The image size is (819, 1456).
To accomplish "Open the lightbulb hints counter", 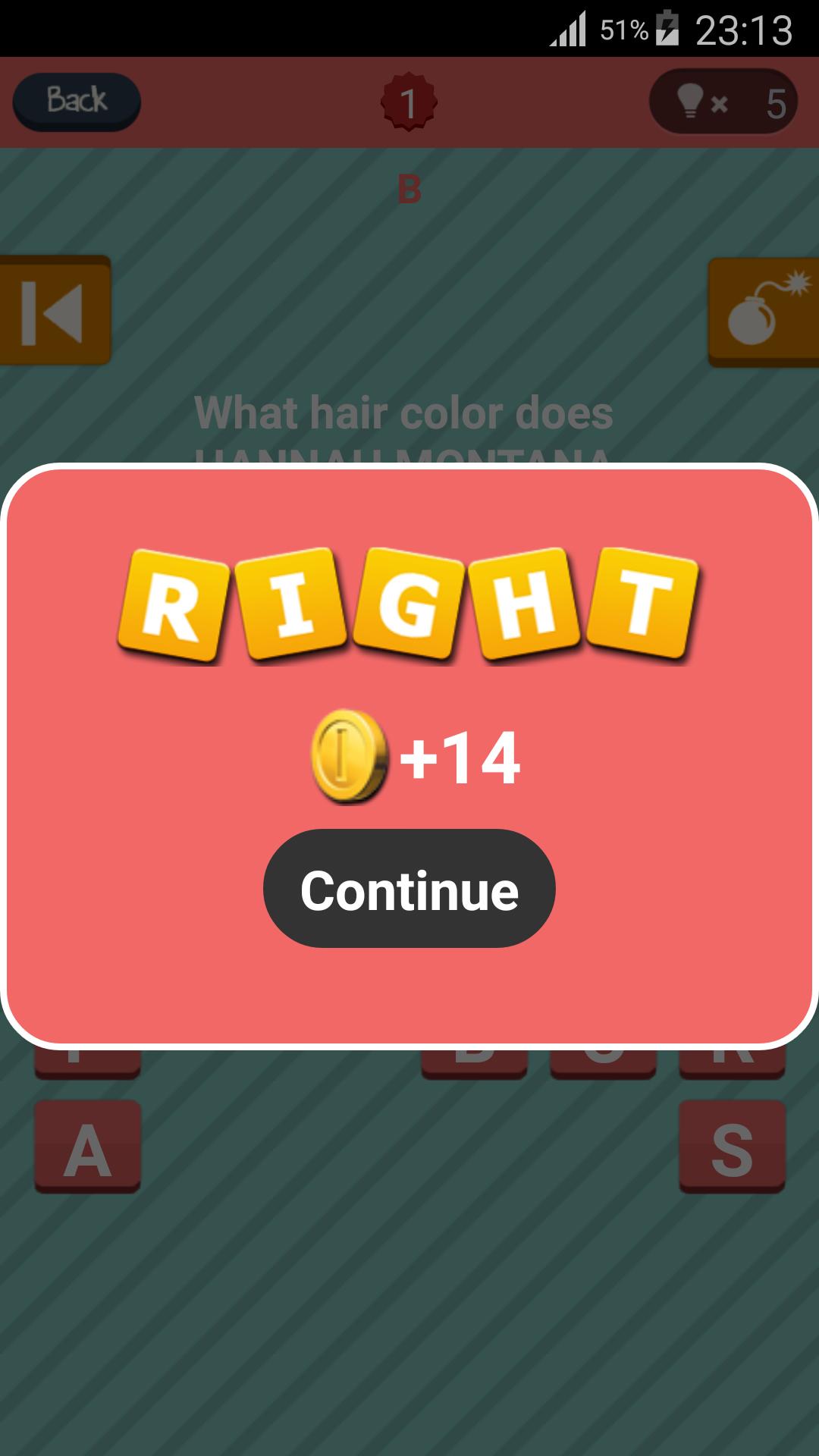I will point(723,102).
